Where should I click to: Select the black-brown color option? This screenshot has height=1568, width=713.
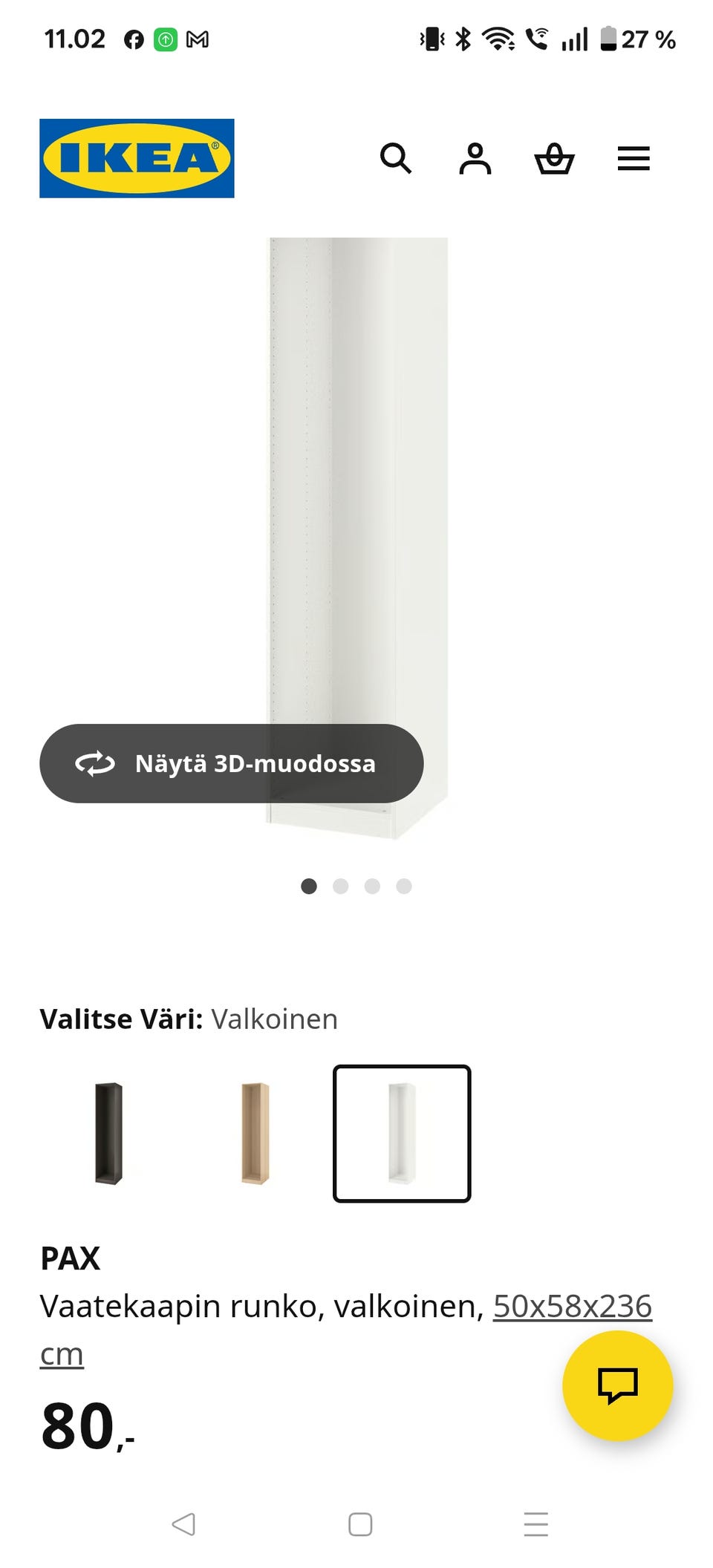(108, 1132)
